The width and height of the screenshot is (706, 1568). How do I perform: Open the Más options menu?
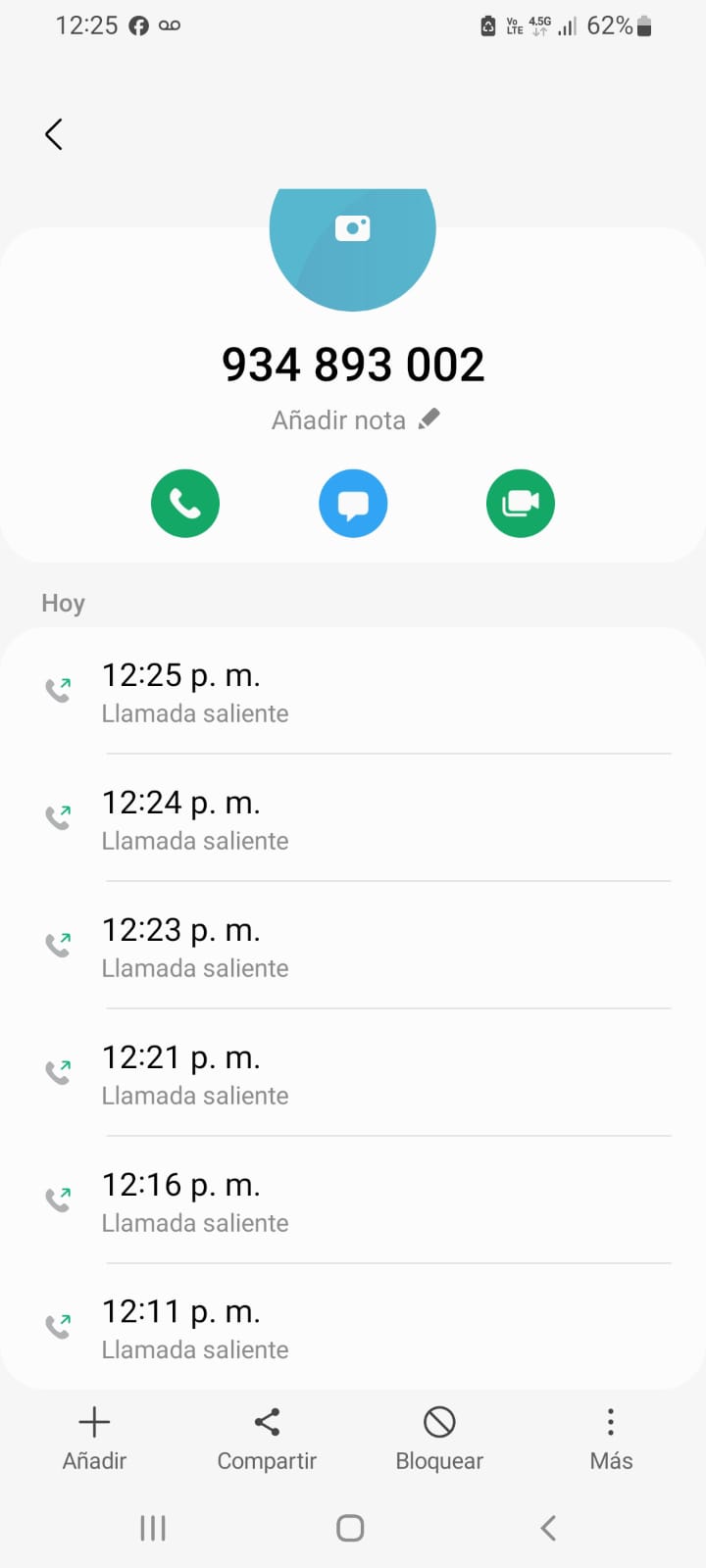pyautogui.click(x=611, y=1439)
